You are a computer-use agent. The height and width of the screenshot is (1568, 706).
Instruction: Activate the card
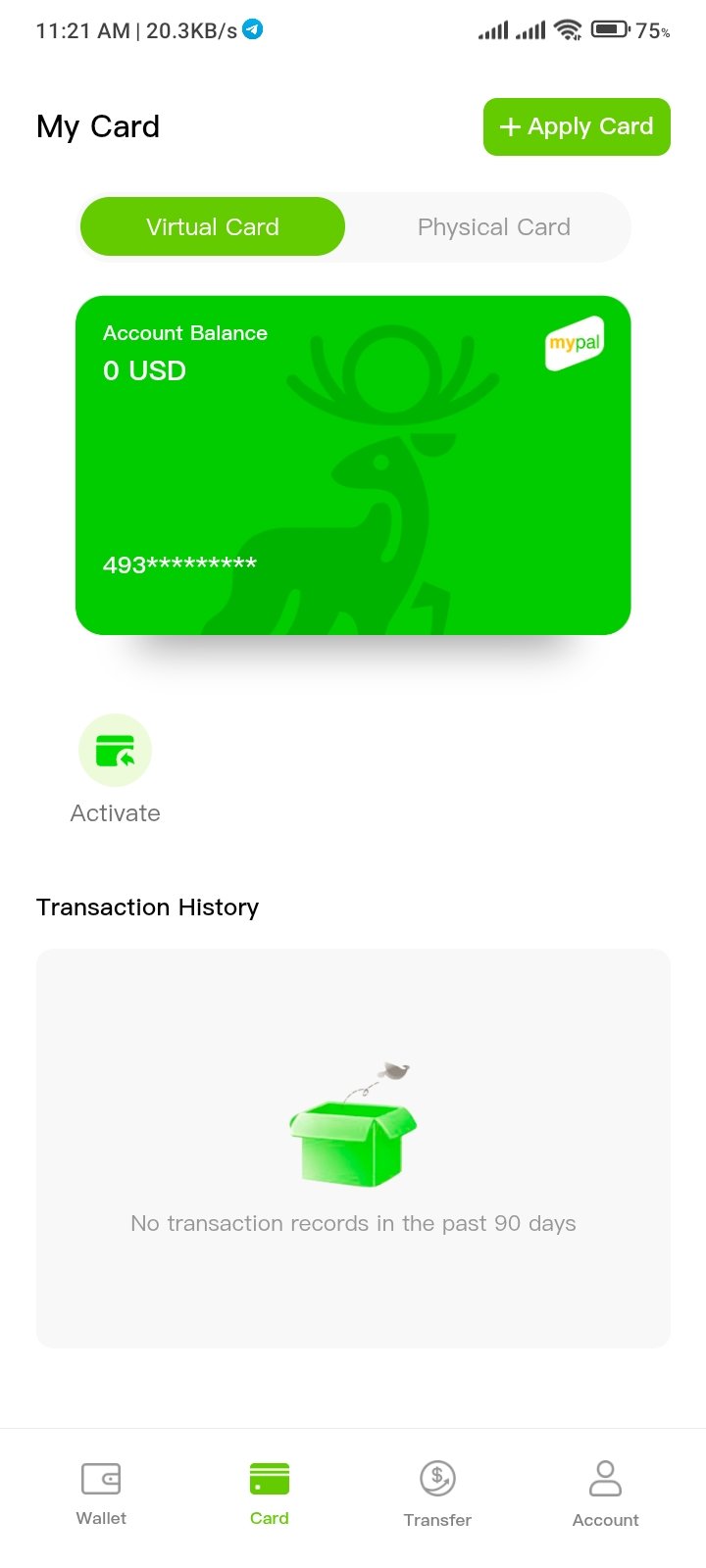click(115, 770)
